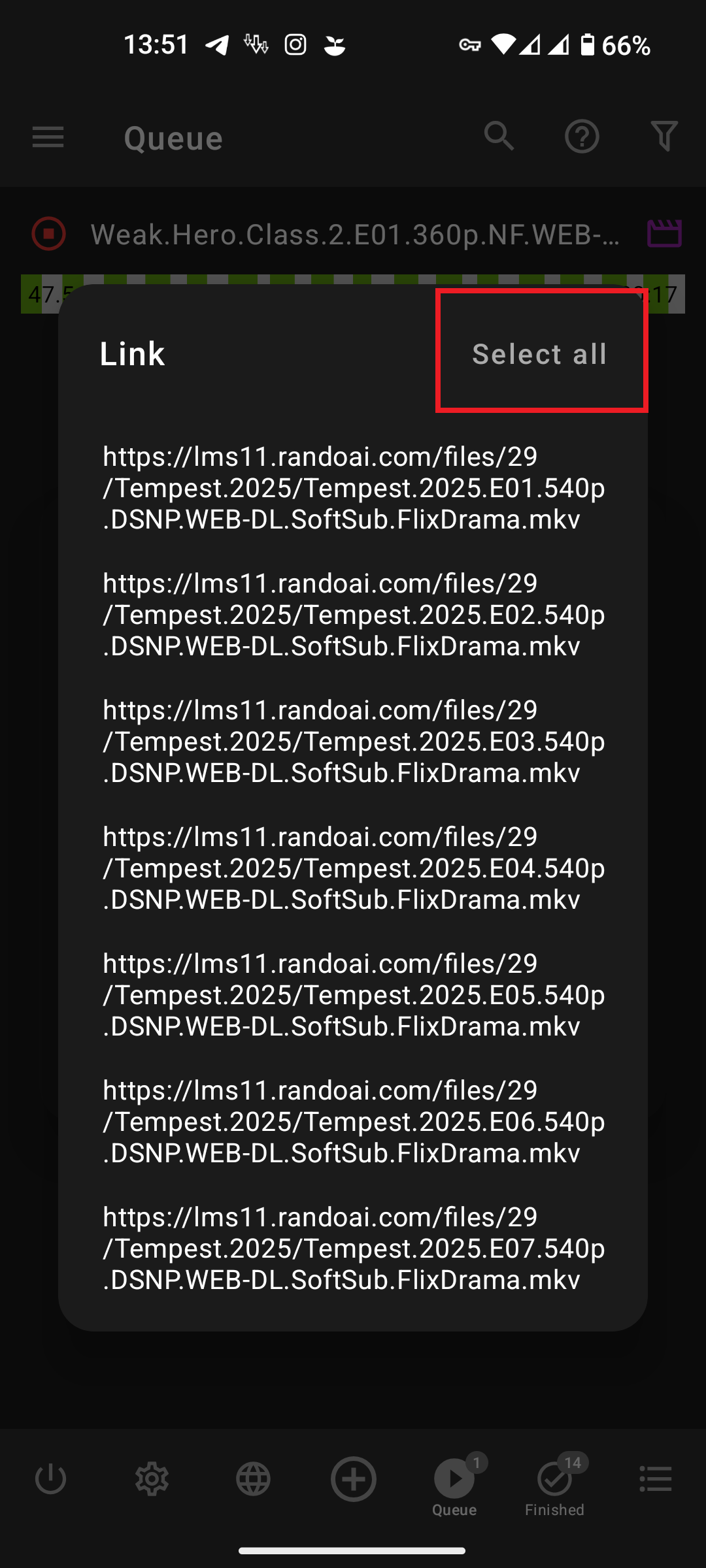Pick the Tempest.2025.E07 link
The width and height of the screenshot is (706, 1568).
point(353,1249)
